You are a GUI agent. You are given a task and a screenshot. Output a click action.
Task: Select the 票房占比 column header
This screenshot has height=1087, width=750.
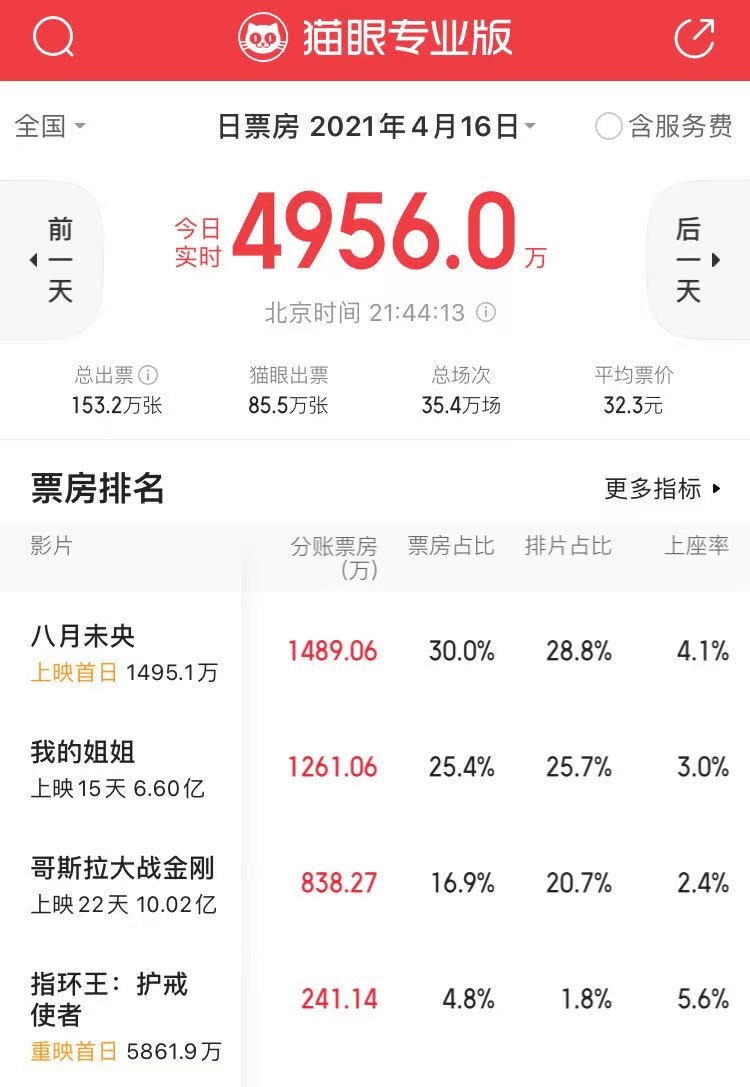[x=450, y=546]
